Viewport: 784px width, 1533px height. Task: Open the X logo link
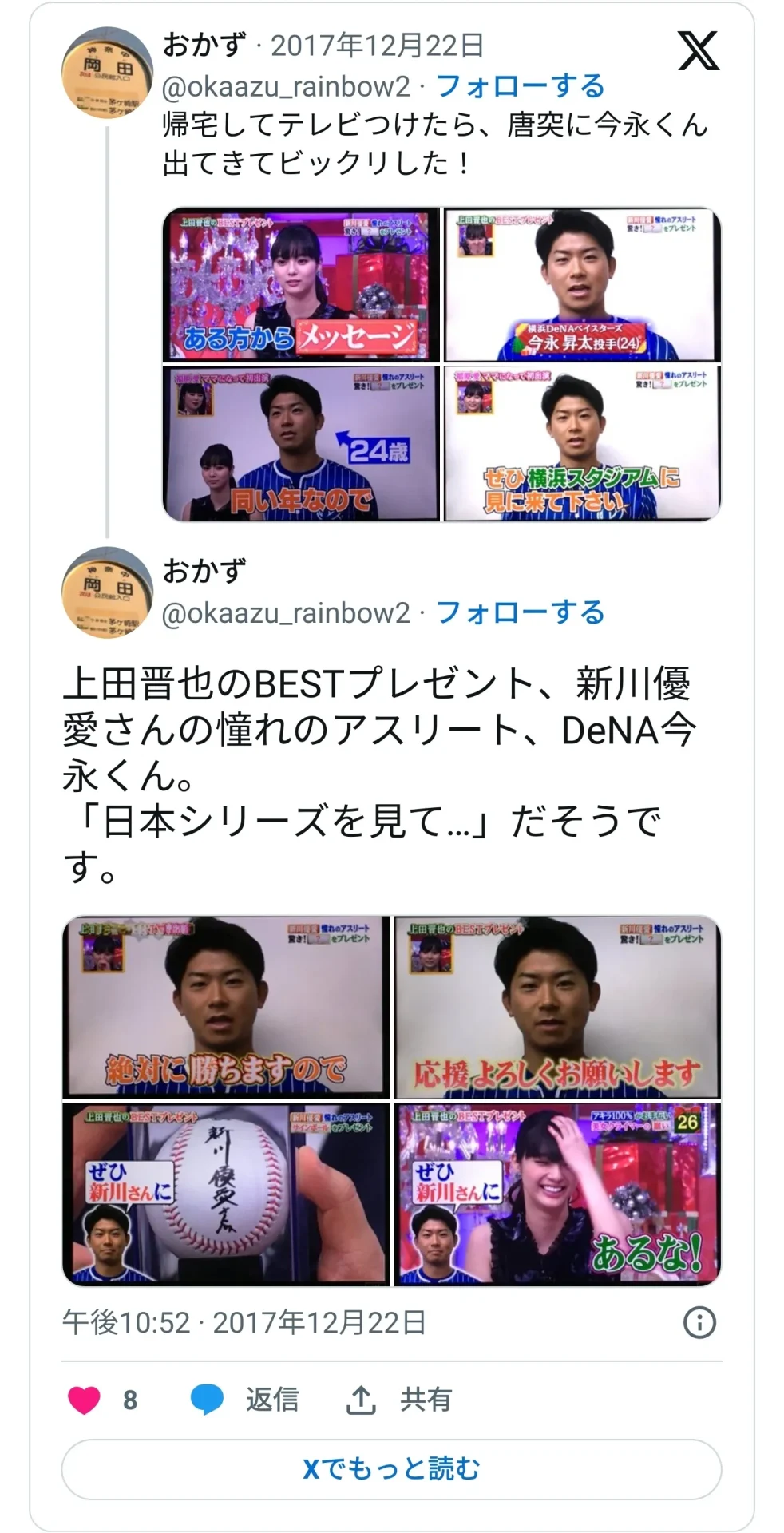(699, 52)
